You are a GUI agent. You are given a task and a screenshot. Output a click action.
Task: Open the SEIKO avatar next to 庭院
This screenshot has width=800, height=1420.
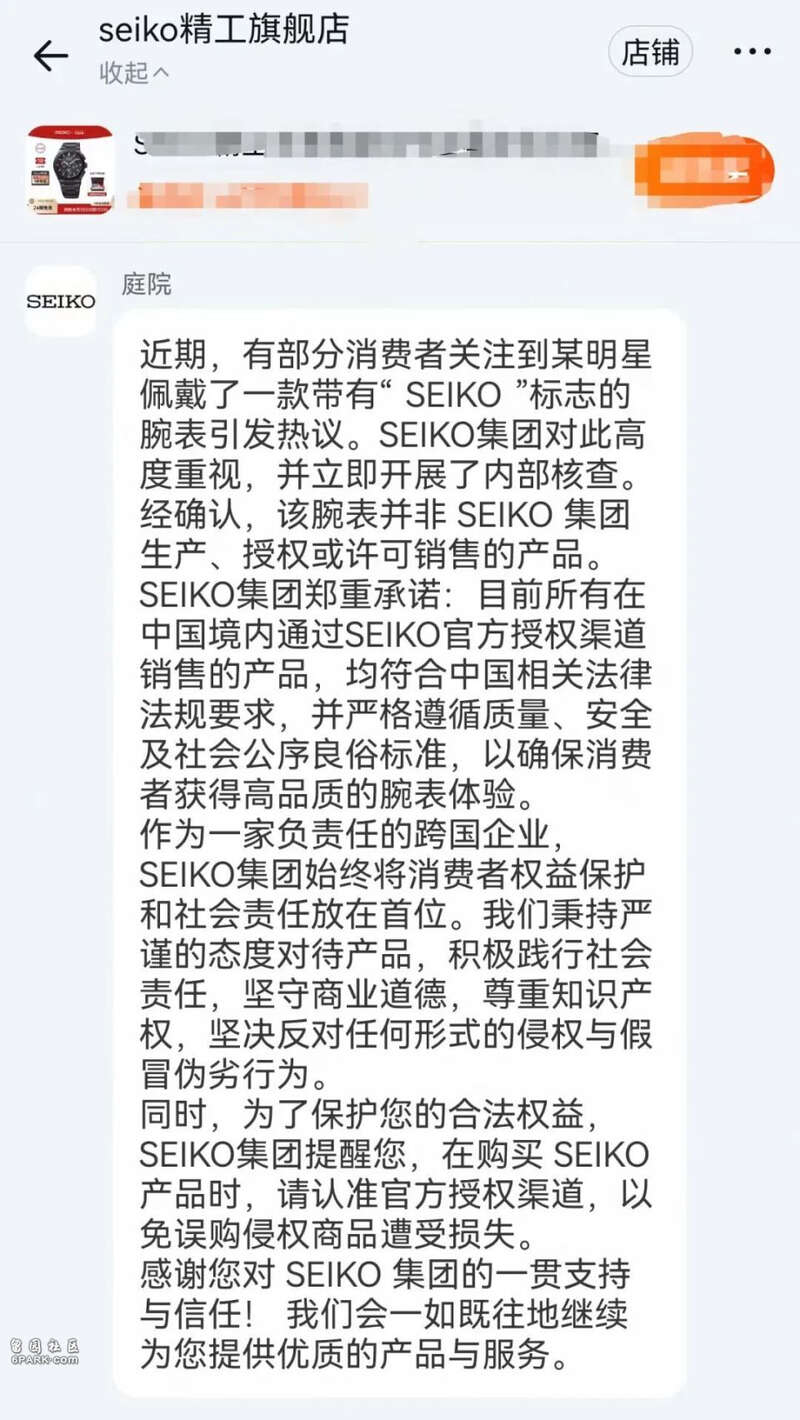pyautogui.click(x=60, y=301)
